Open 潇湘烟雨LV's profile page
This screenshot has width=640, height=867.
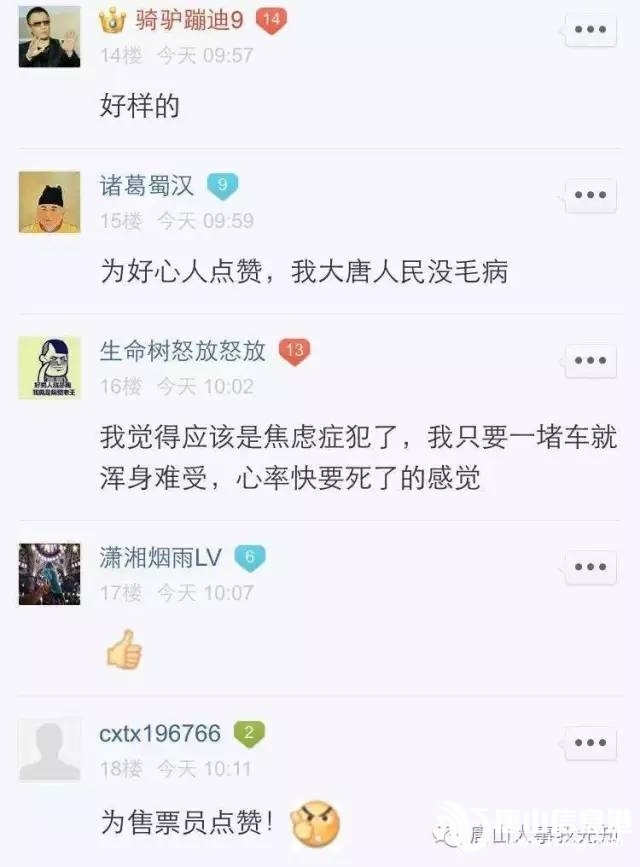pyautogui.click(x=160, y=558)
